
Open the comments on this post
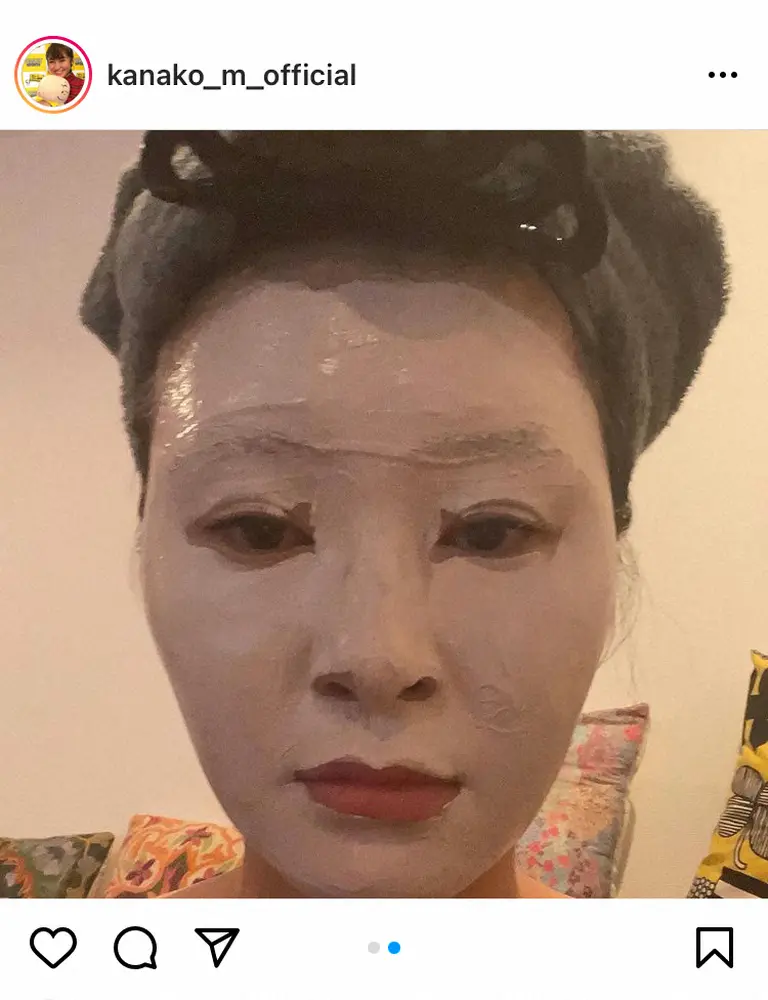(135, 947)
